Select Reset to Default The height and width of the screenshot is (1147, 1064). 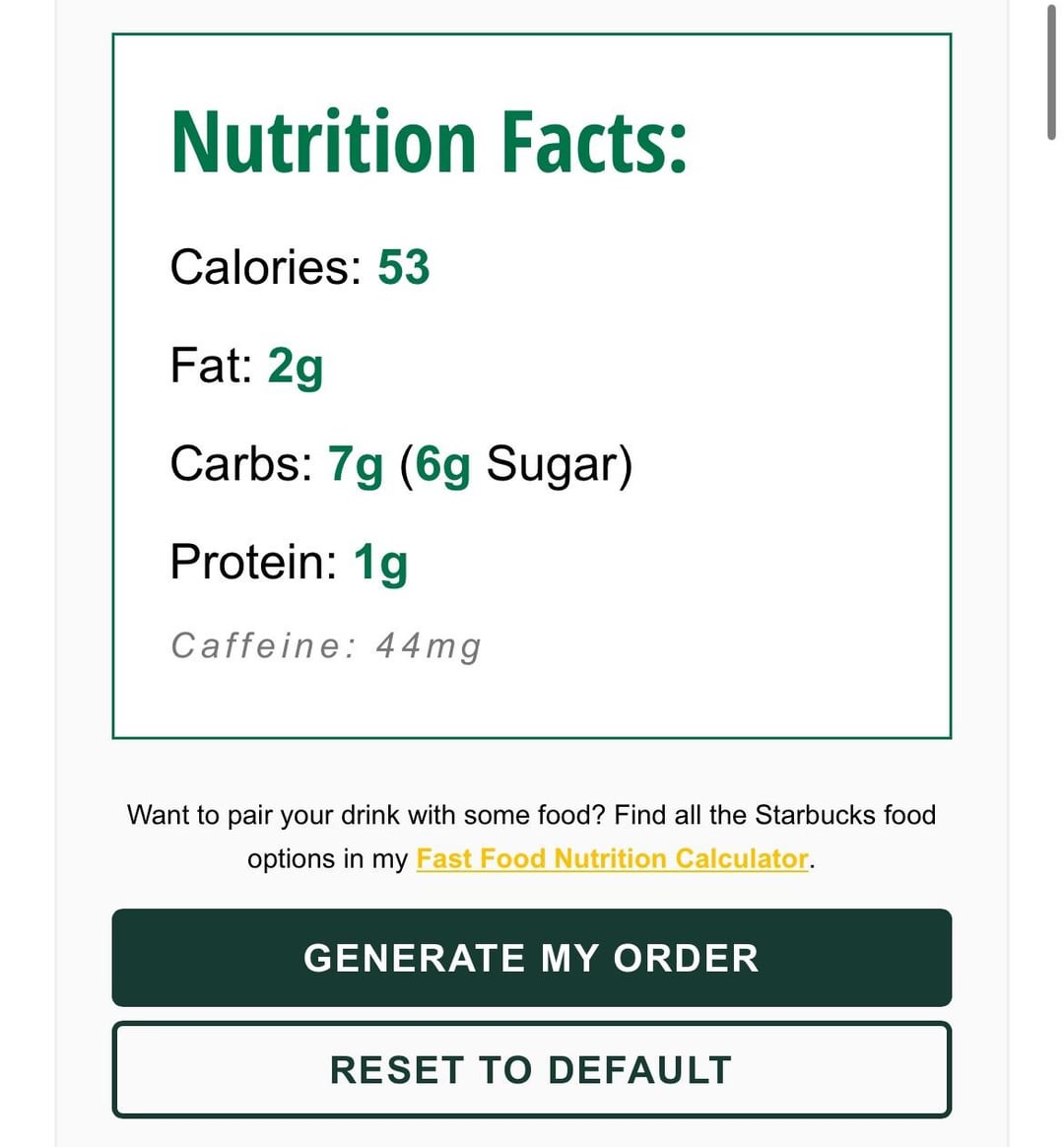click(531, 1069)
